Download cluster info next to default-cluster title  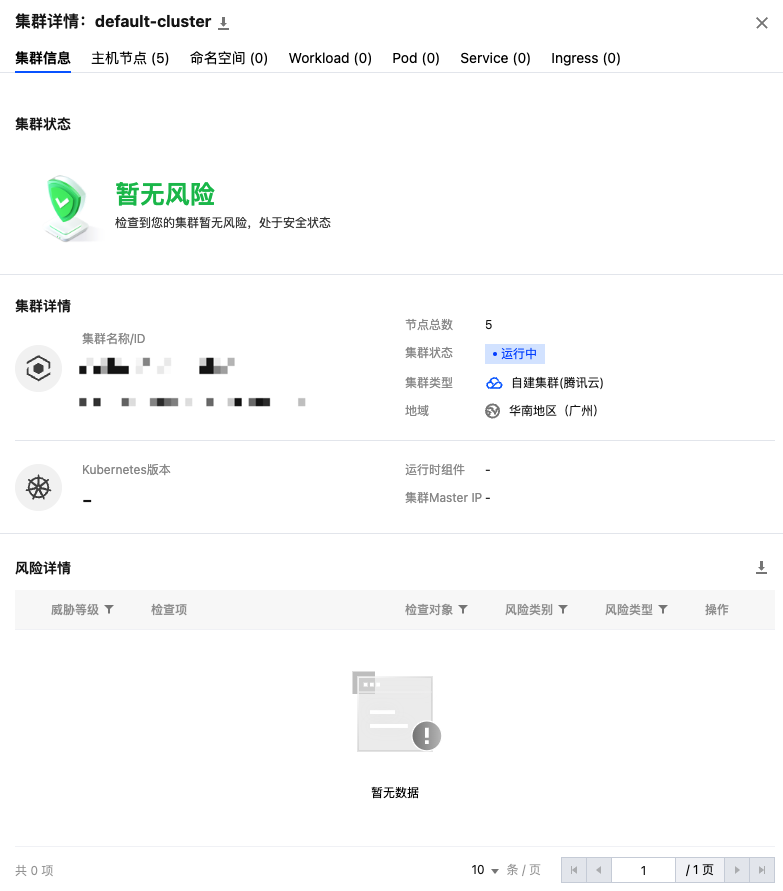coord(224,23)
